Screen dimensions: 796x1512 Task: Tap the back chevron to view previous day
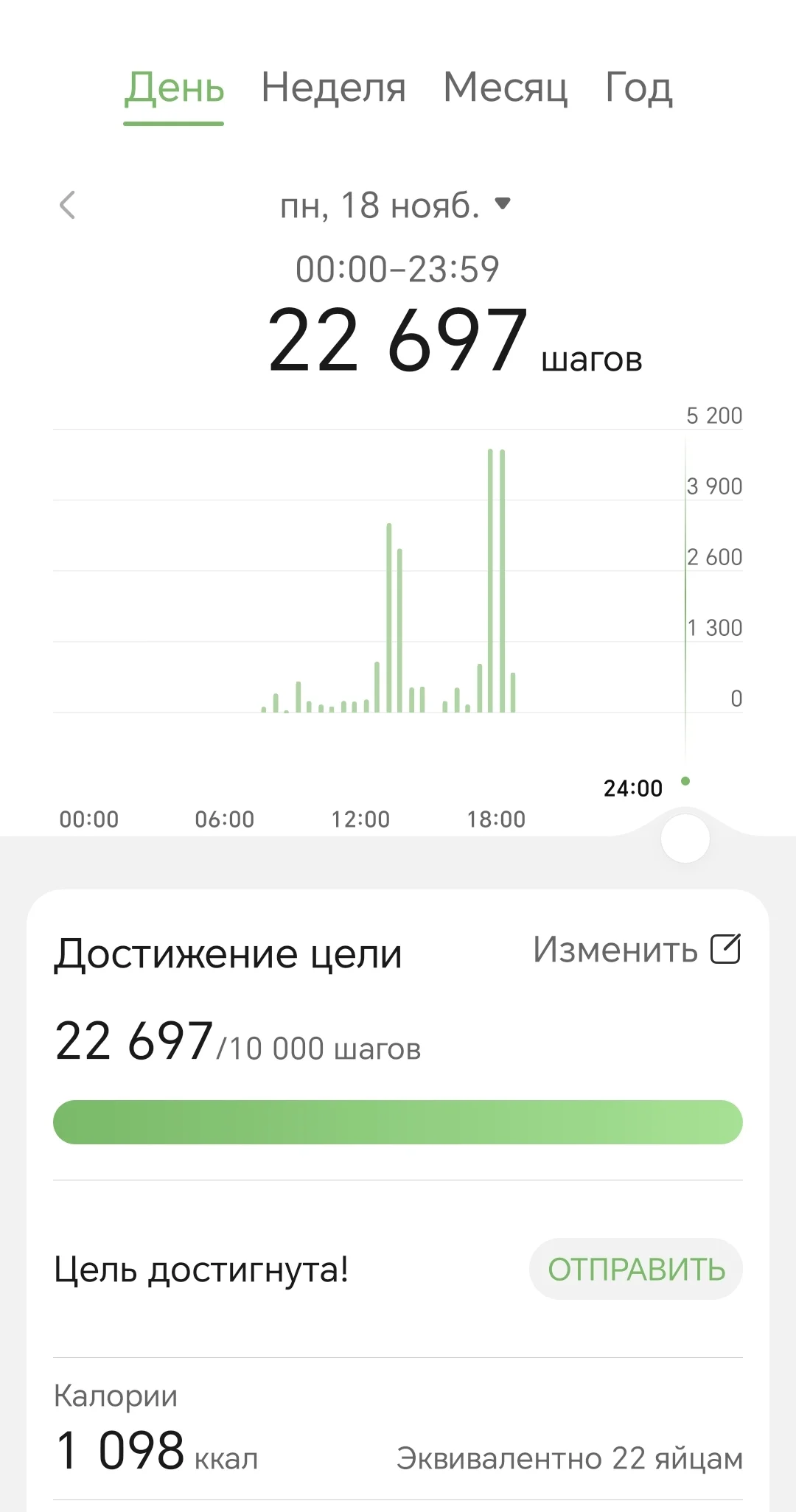click(68, 206)
